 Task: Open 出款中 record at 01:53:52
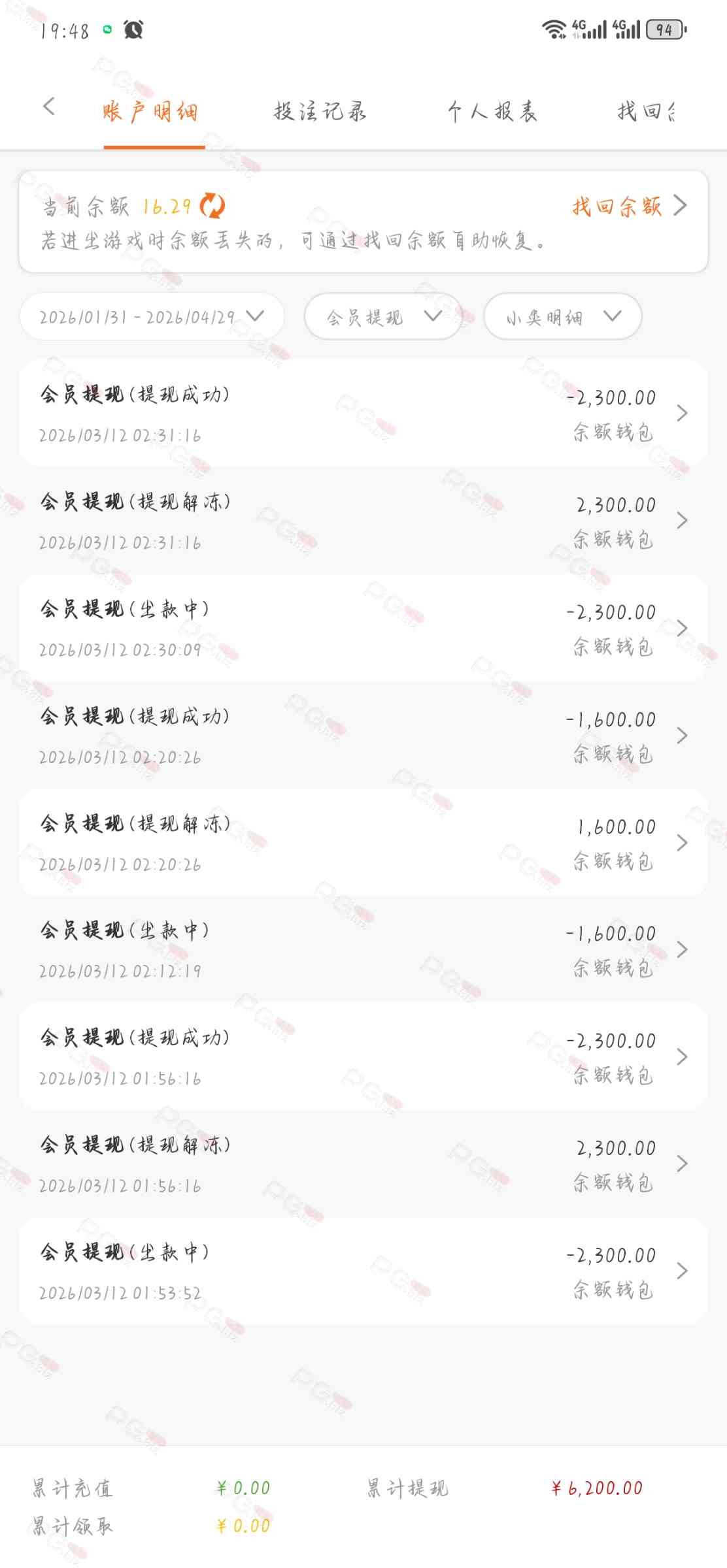(363, 1271)
